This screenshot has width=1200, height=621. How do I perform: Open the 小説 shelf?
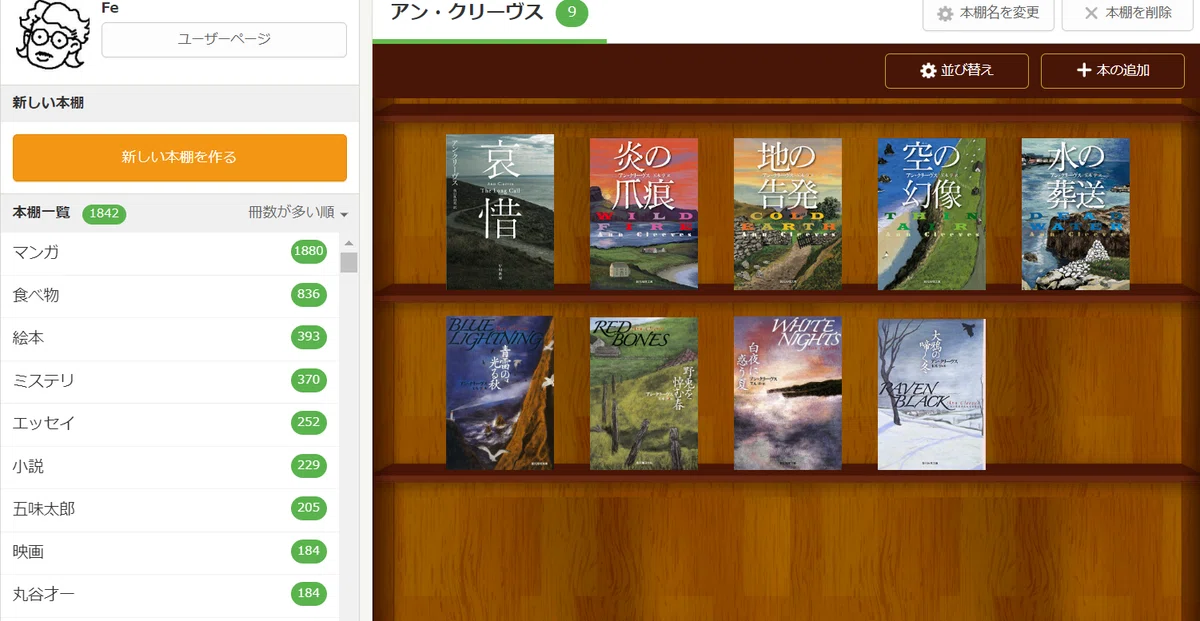pos(170,466)
